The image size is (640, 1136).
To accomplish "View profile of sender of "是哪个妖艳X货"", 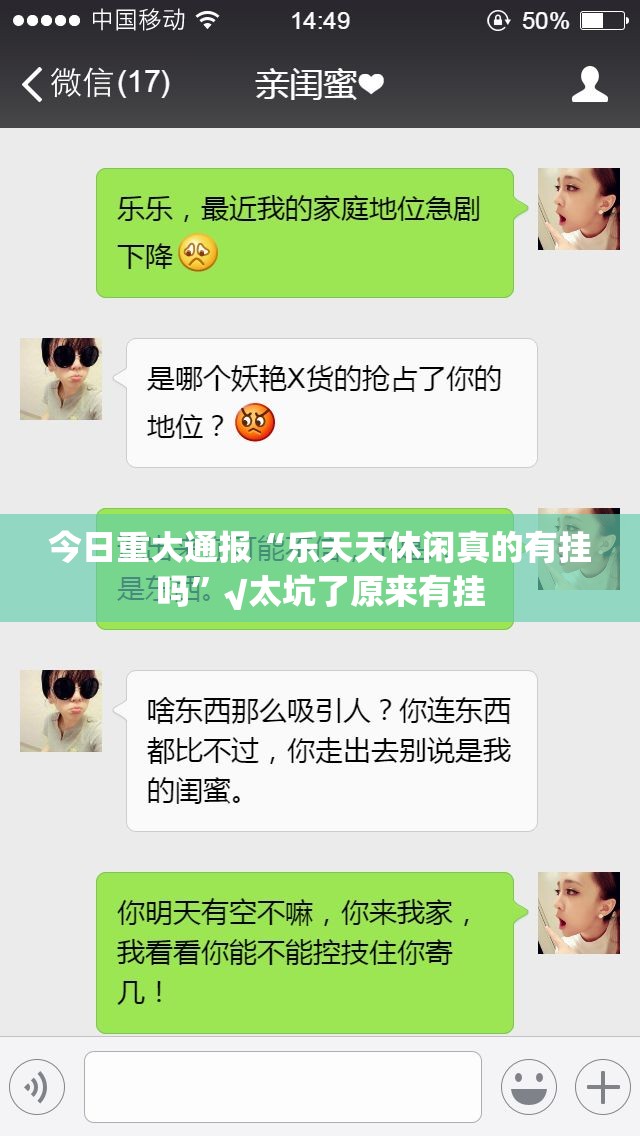I will coord(61,379).
